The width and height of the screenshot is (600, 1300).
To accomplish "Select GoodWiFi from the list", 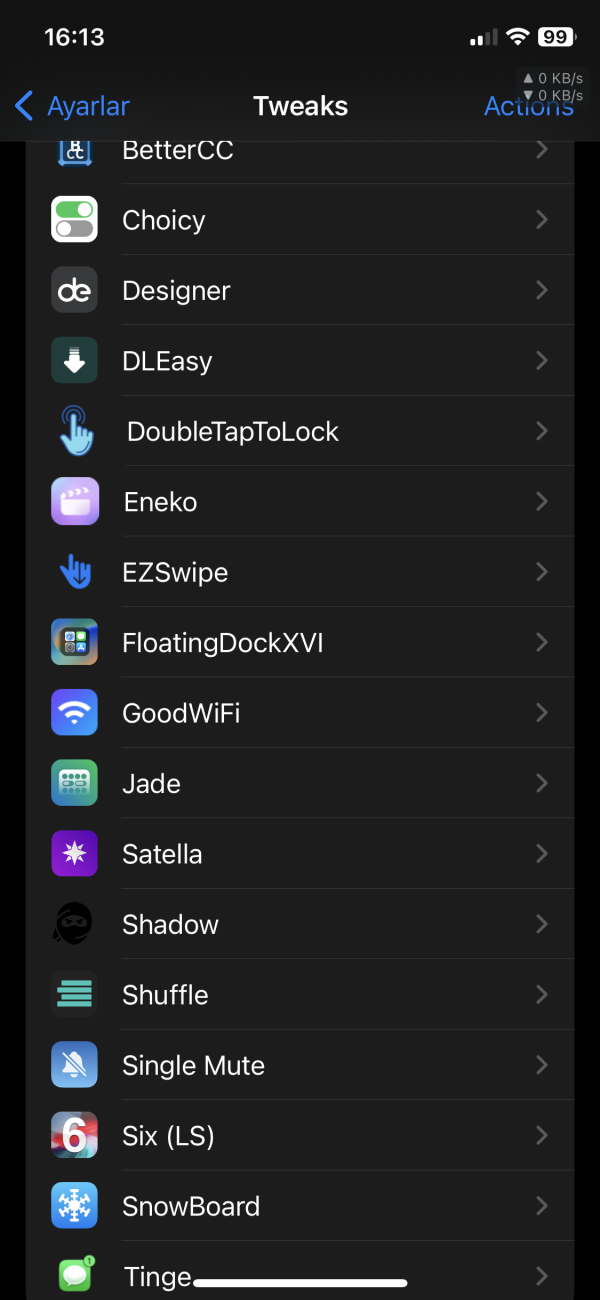I will coord(181,713).
